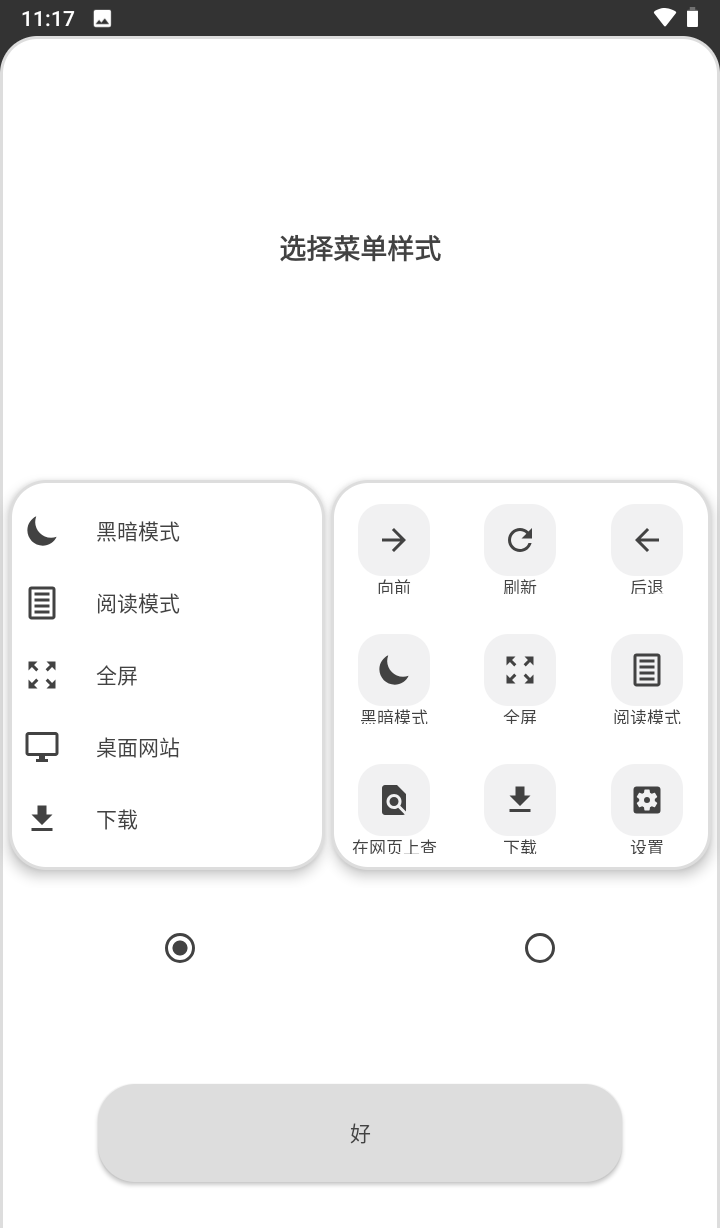
Task: Tap the 在网页上查 find-on-page icon
Action: 393,800
